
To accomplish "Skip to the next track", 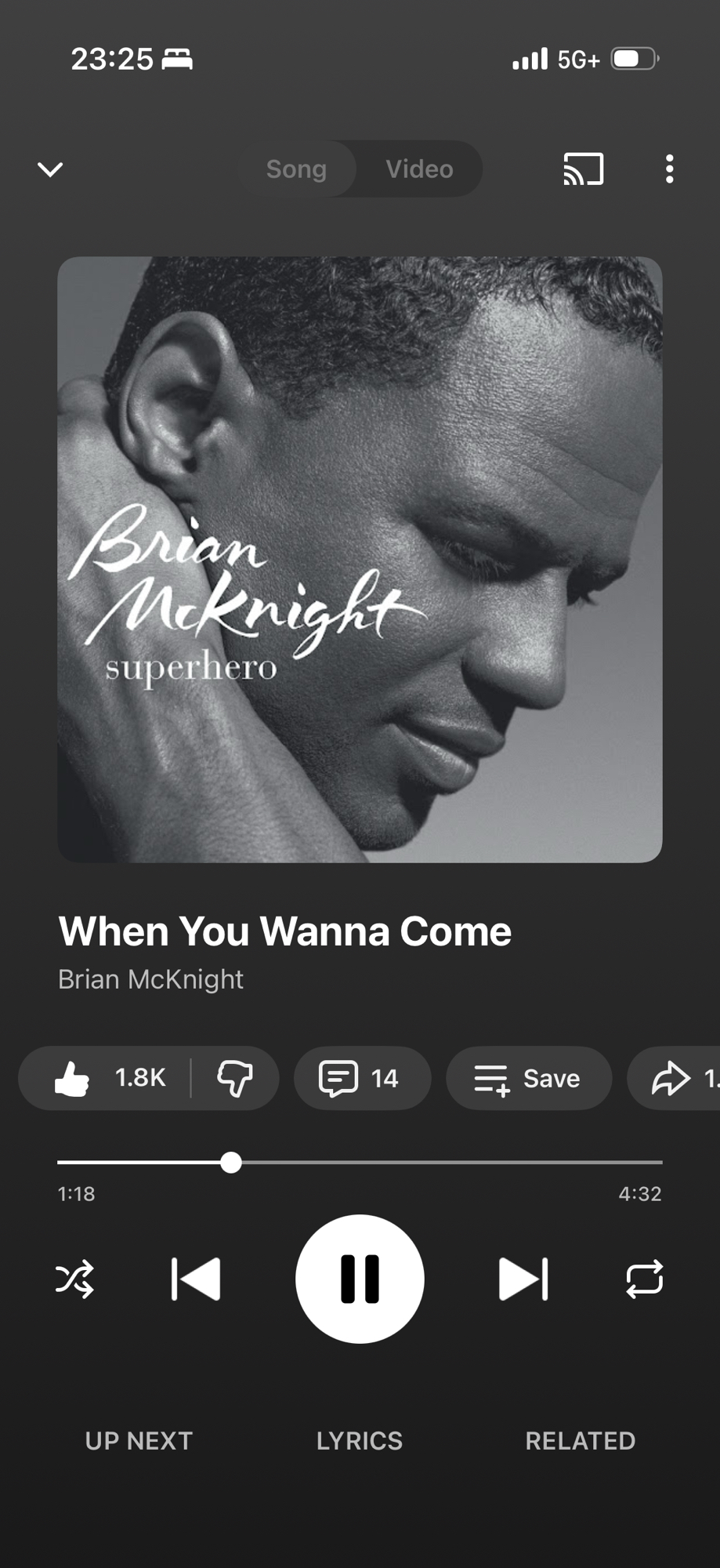I will click(x=523, y=1279).
